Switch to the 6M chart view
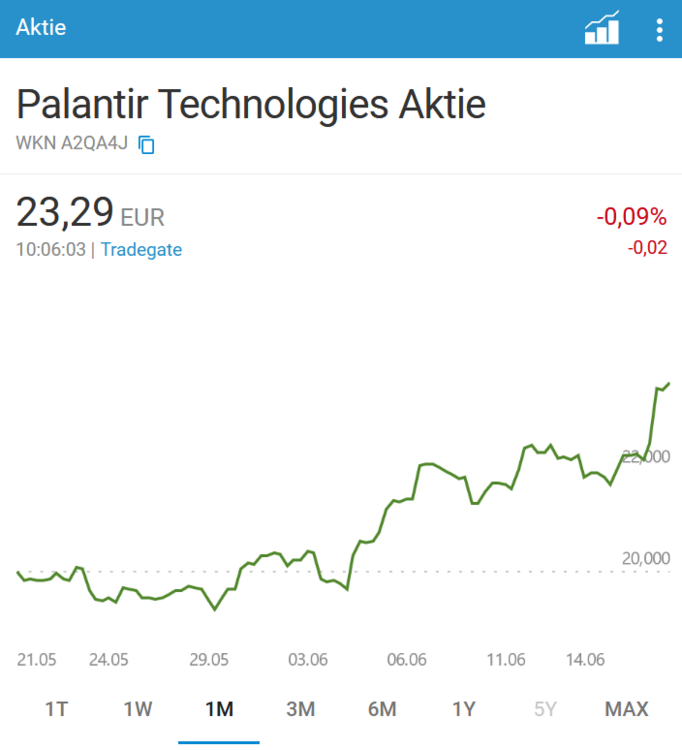682x750 pixels. coord(382,710)
